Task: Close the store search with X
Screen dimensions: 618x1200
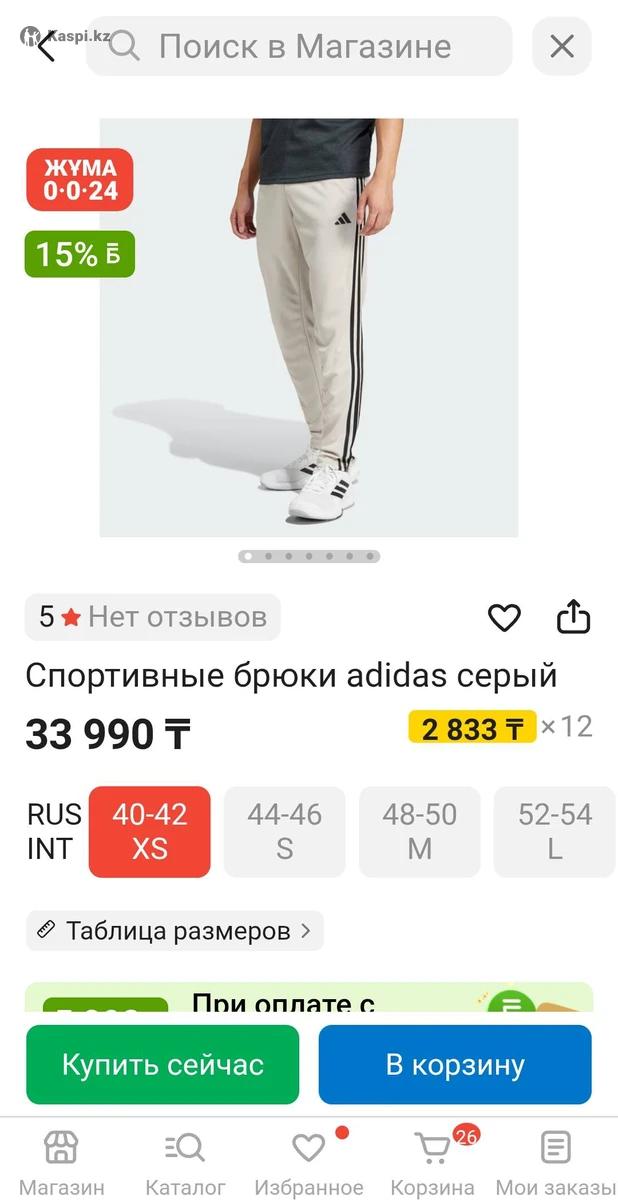Action: coord(562,46)
